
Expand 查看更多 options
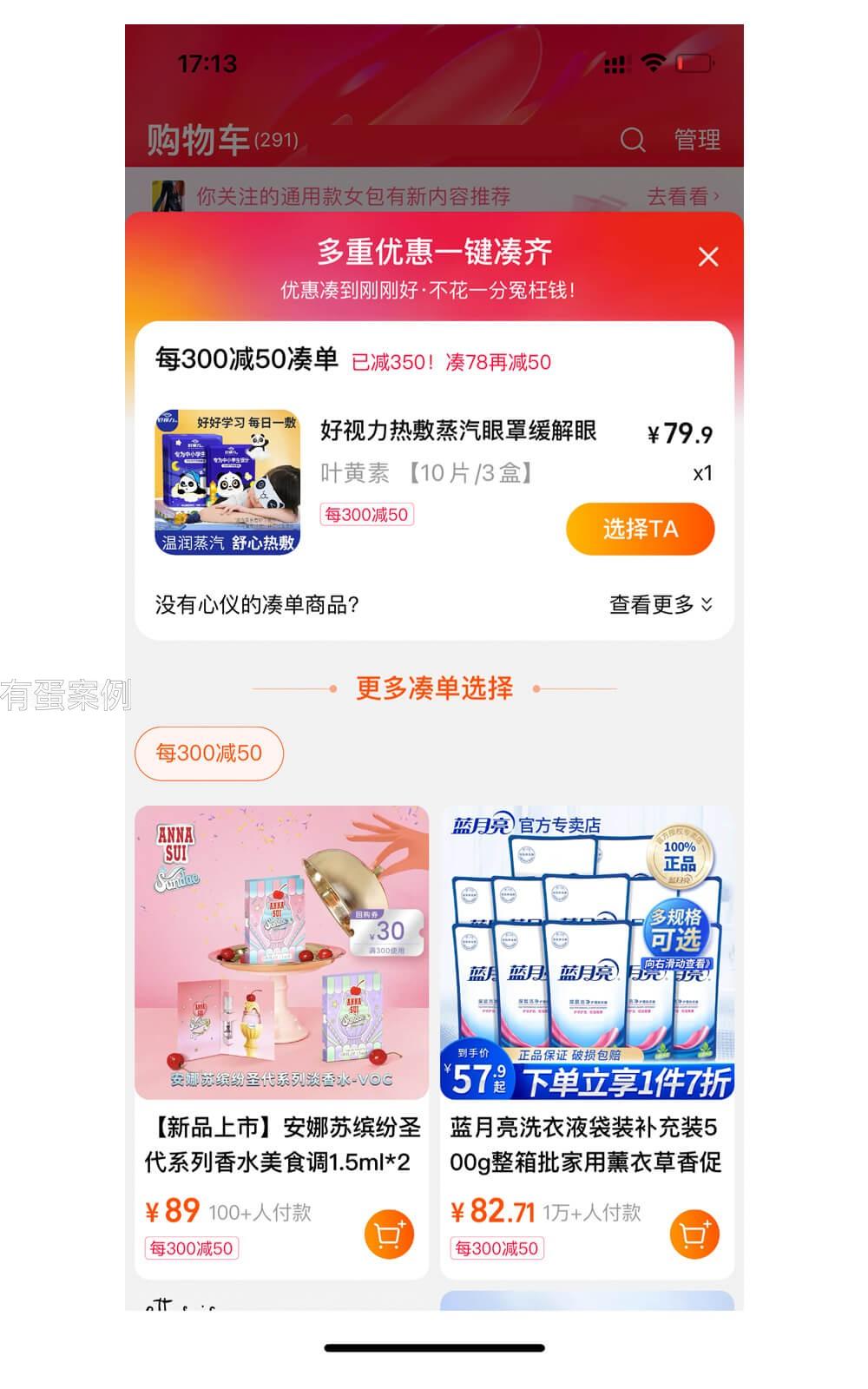[x=661, y=604]
